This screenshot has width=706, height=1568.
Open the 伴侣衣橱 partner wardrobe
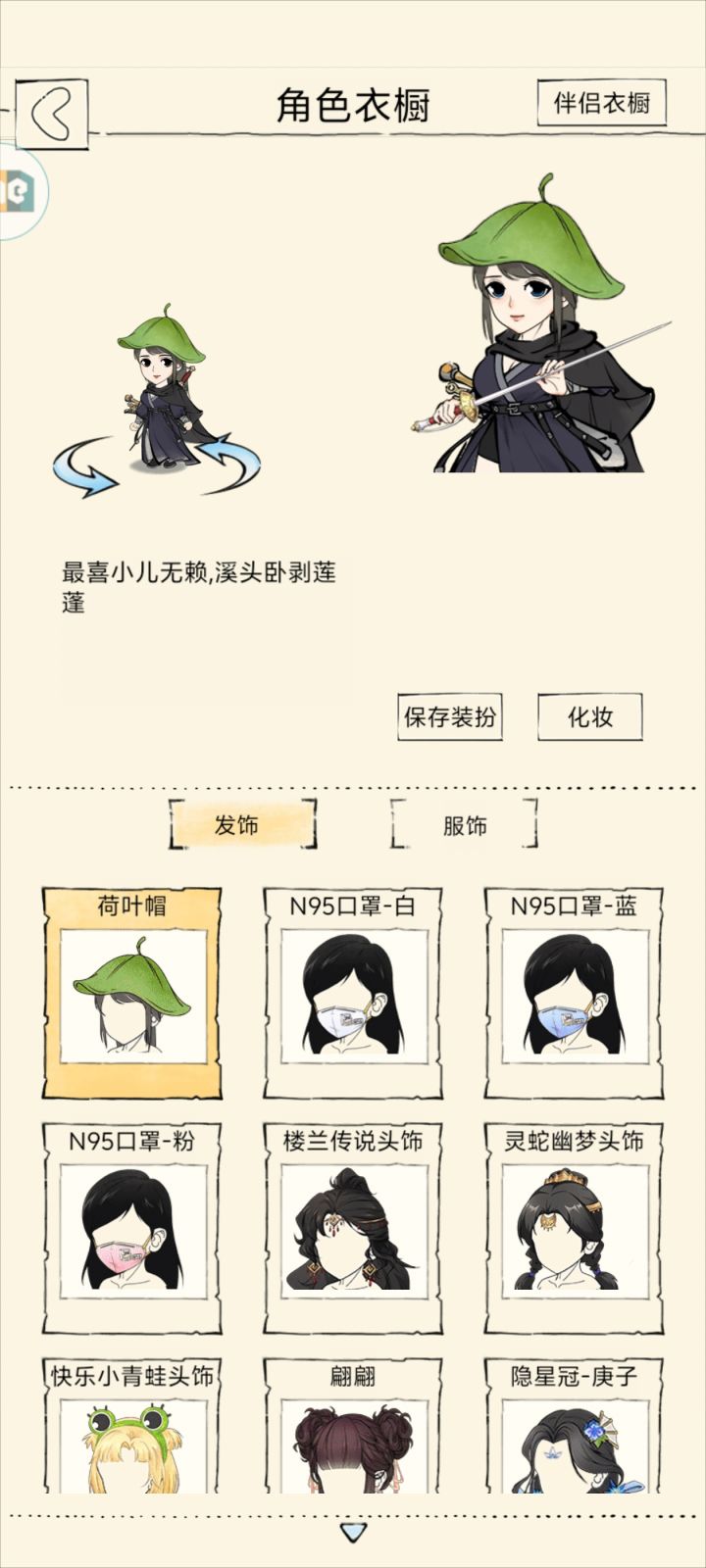(601, 102)
